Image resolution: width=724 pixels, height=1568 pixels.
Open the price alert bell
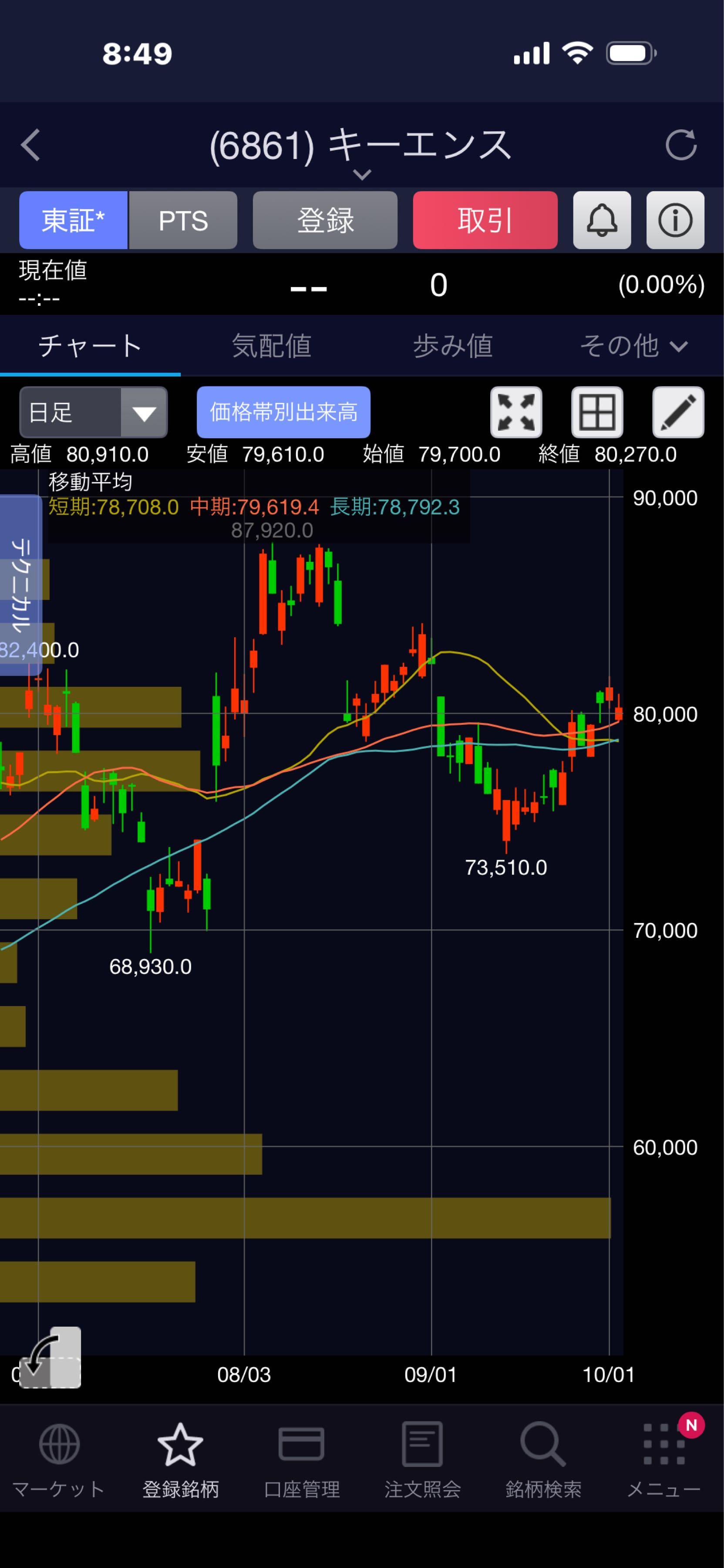click(602, 220)
